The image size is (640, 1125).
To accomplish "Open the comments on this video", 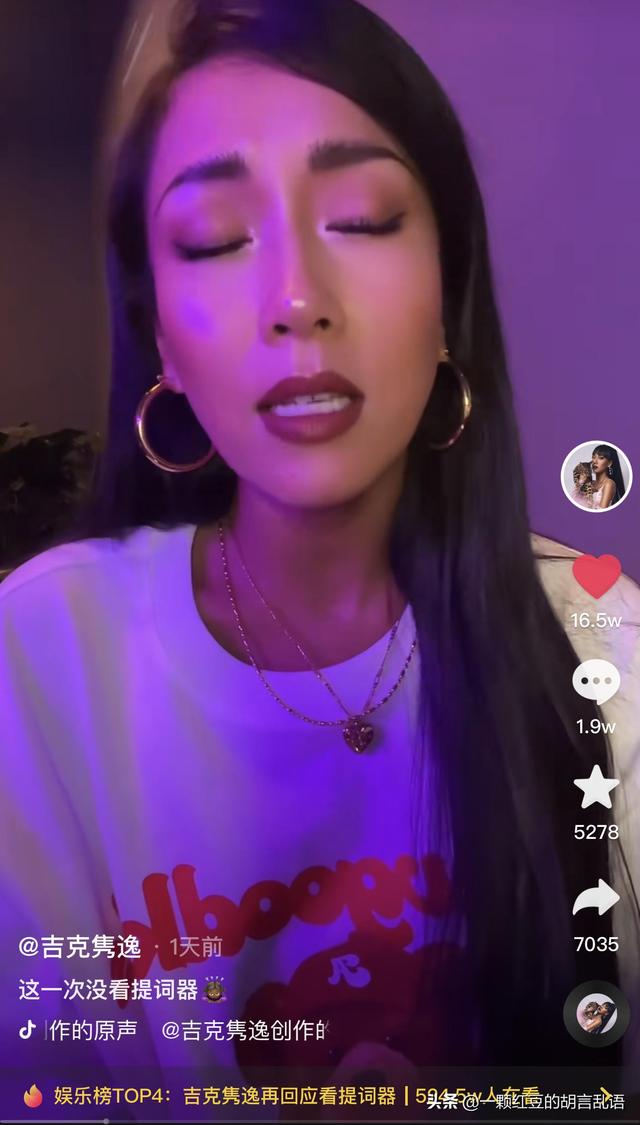I will coord(596,682).
